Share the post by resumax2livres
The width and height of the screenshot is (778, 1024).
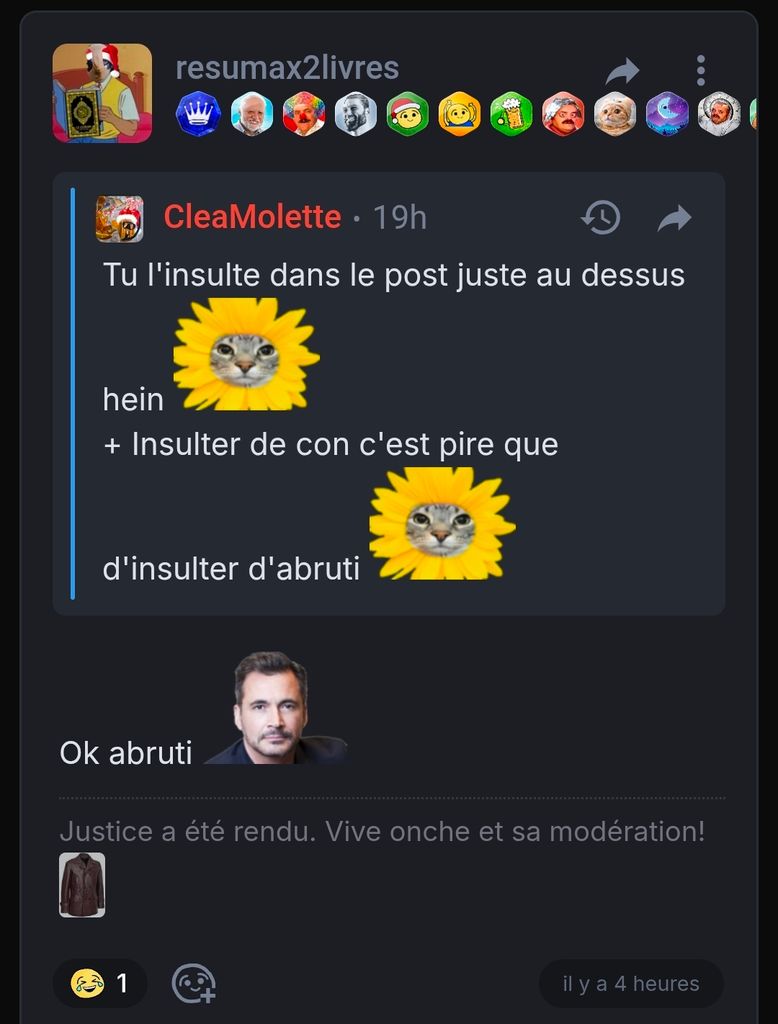tap(622, 71)
